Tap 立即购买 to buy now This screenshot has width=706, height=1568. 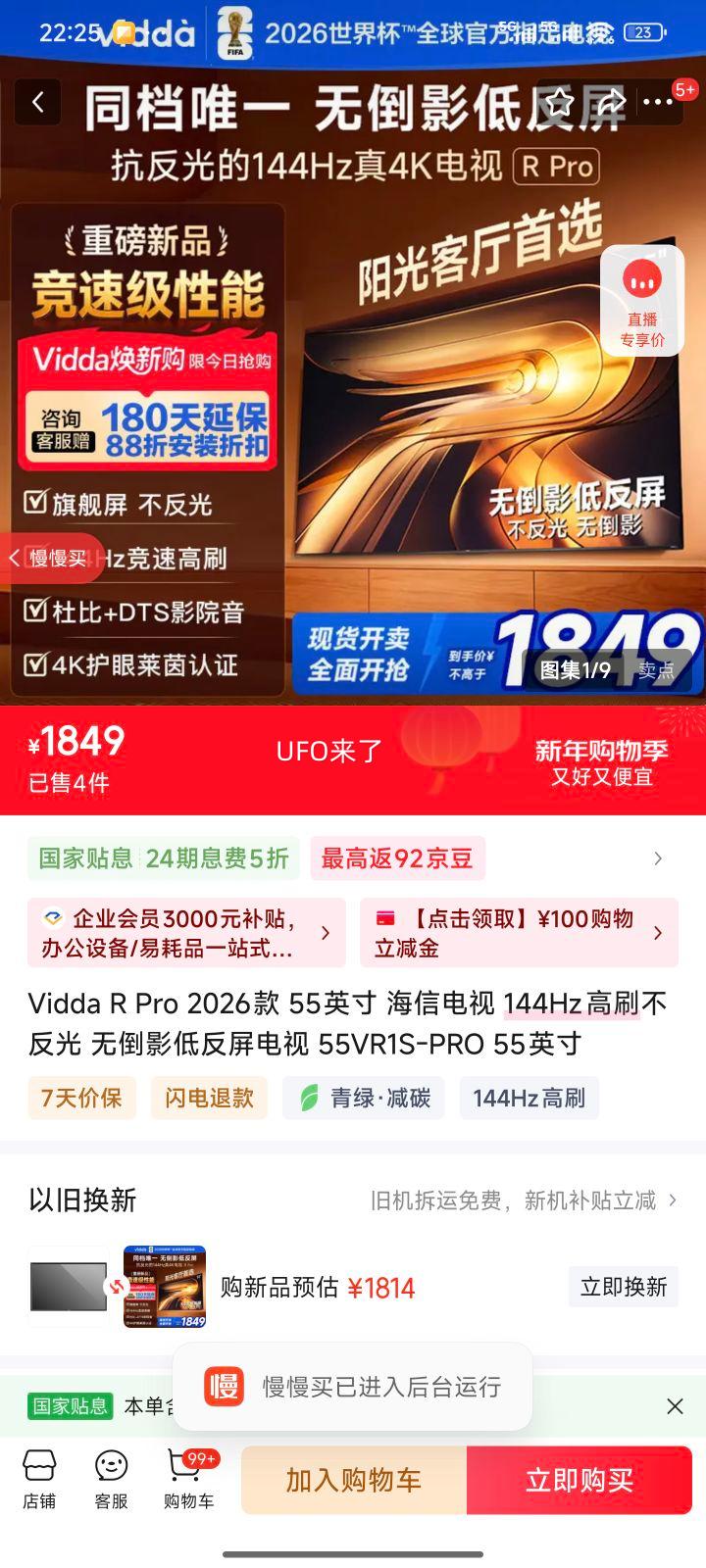click(579, 1480)
